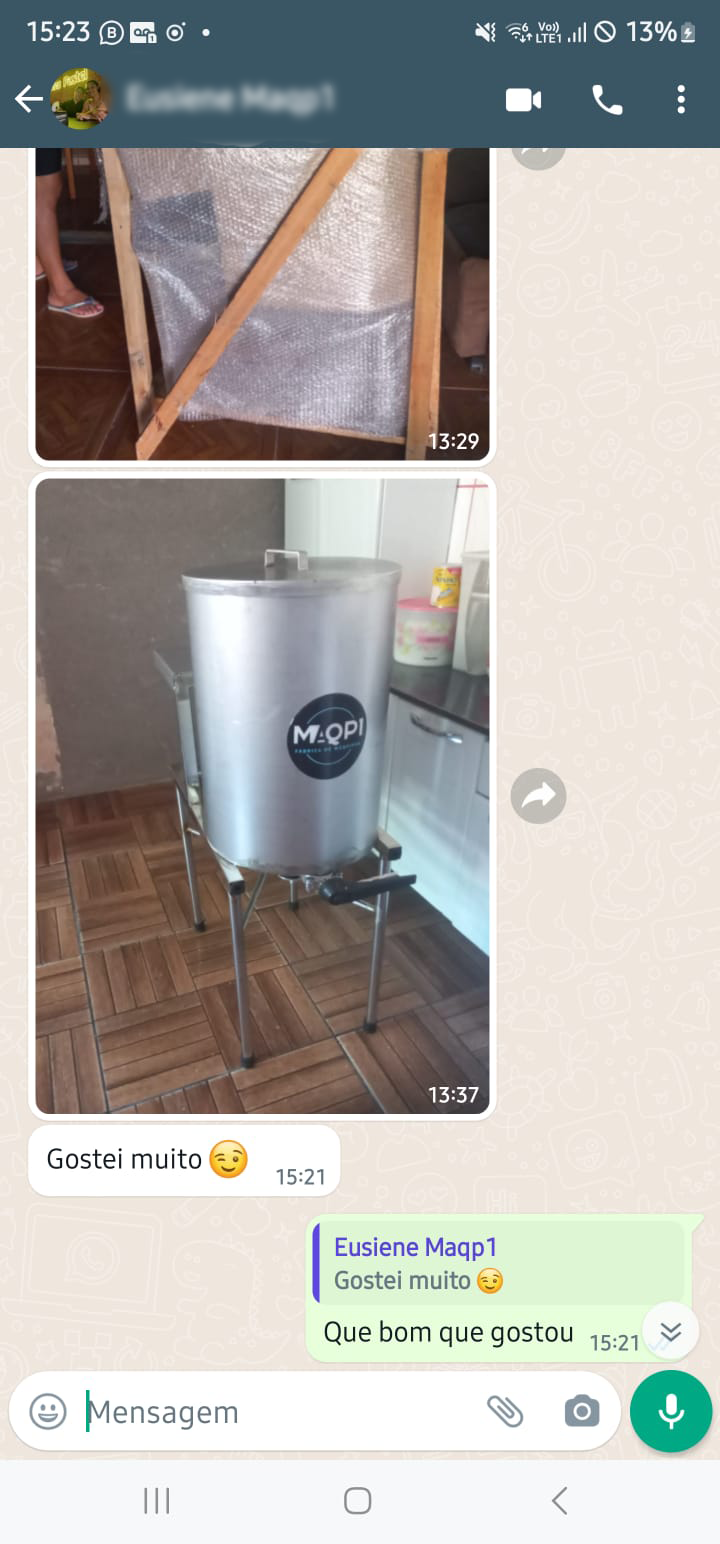
Task: Start a voice call
Action: [606, 100]
